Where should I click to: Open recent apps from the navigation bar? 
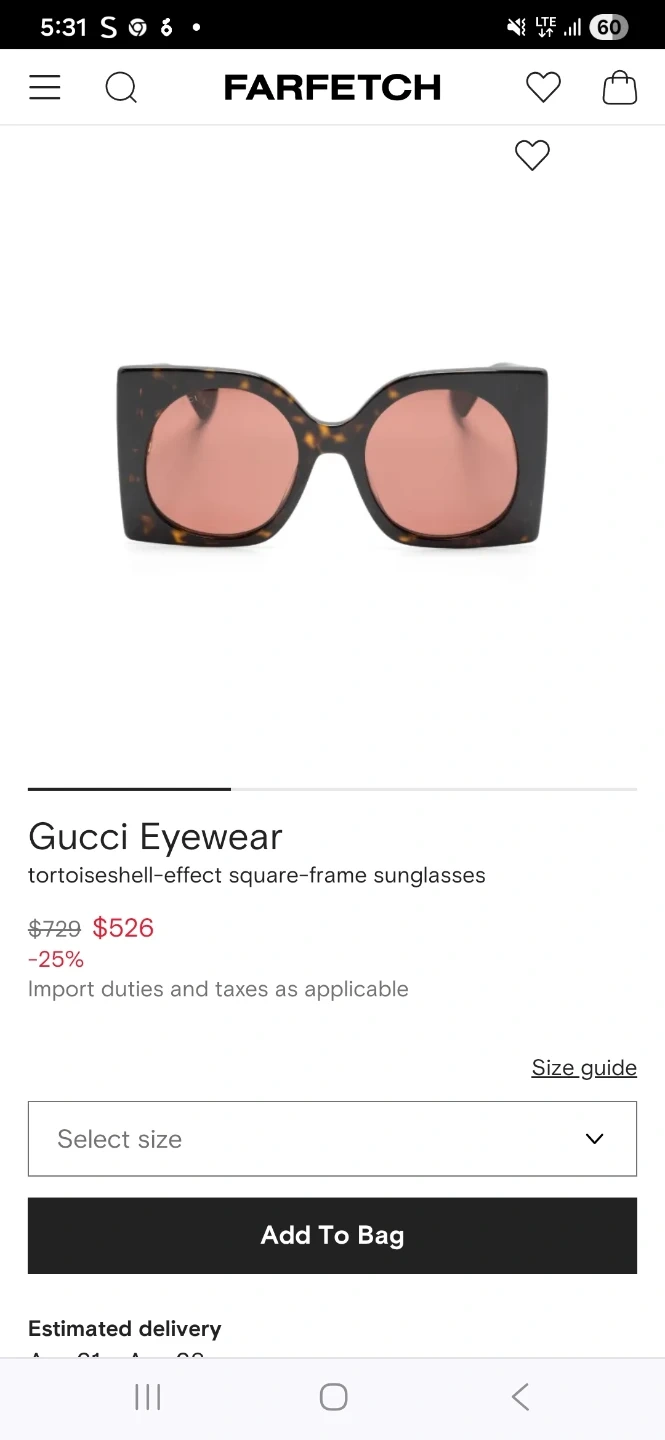(x=147, y=1397)
